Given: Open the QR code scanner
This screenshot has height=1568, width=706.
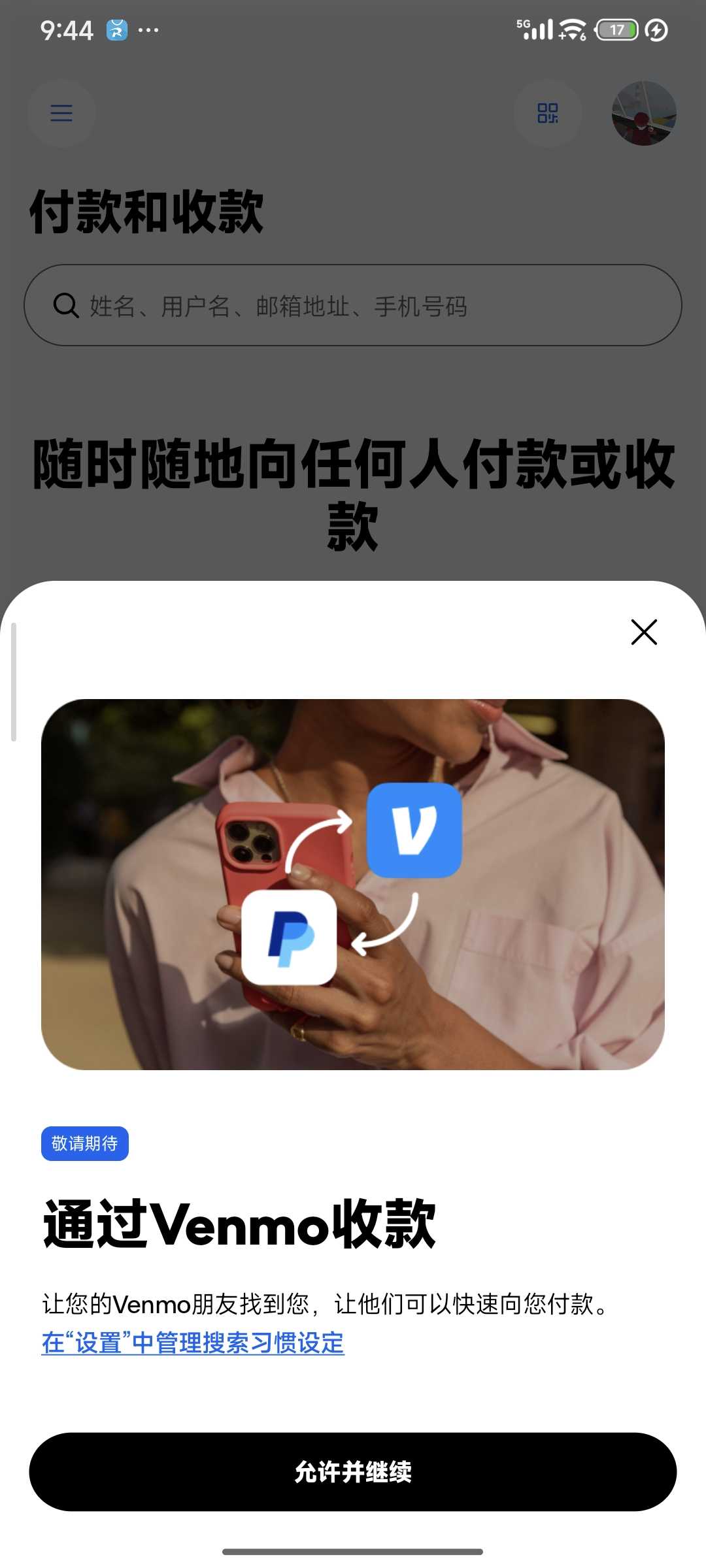Looking at the screenshot, I should click(547, 113).
